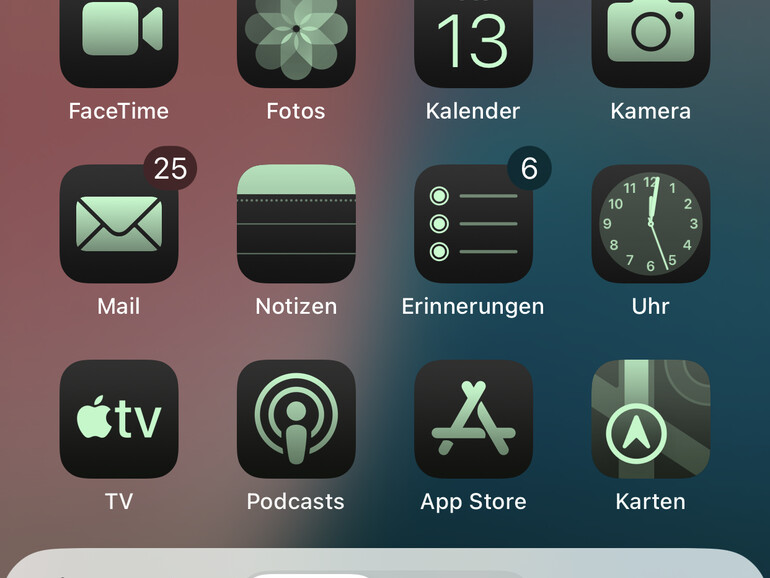Open the FaceTime app
770x578 pixels.
[119, 40]
